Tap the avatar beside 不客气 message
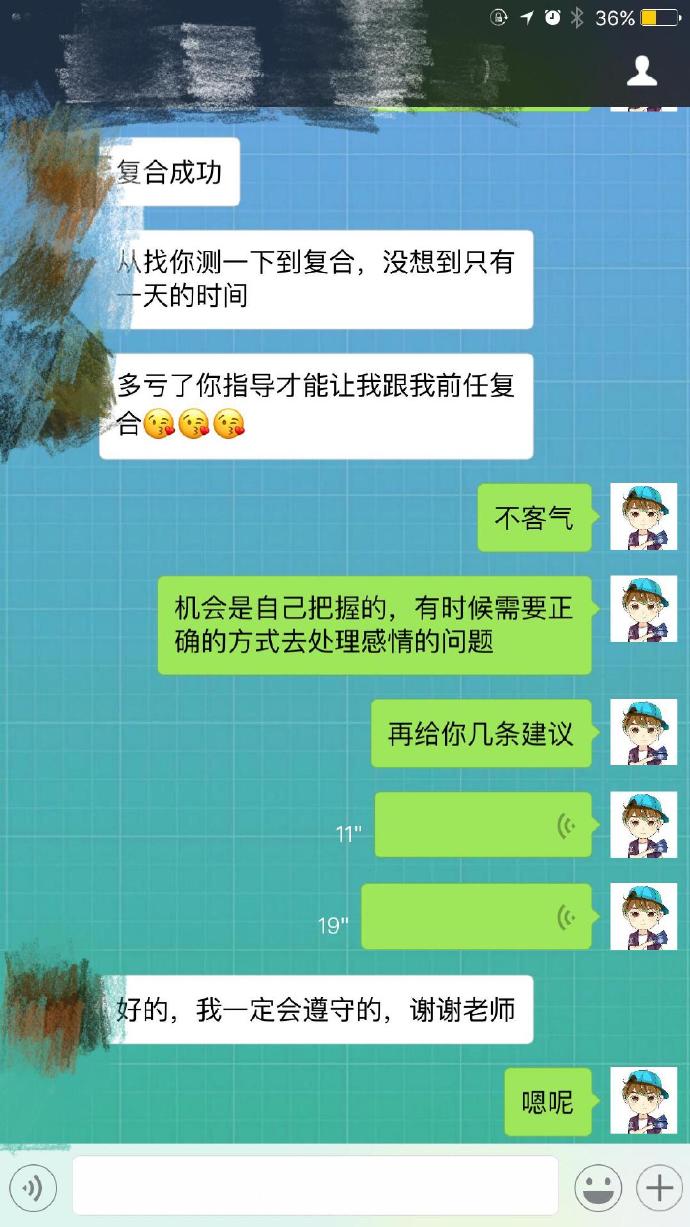This screenshot has height=1227, width=690. coord(644,517)
